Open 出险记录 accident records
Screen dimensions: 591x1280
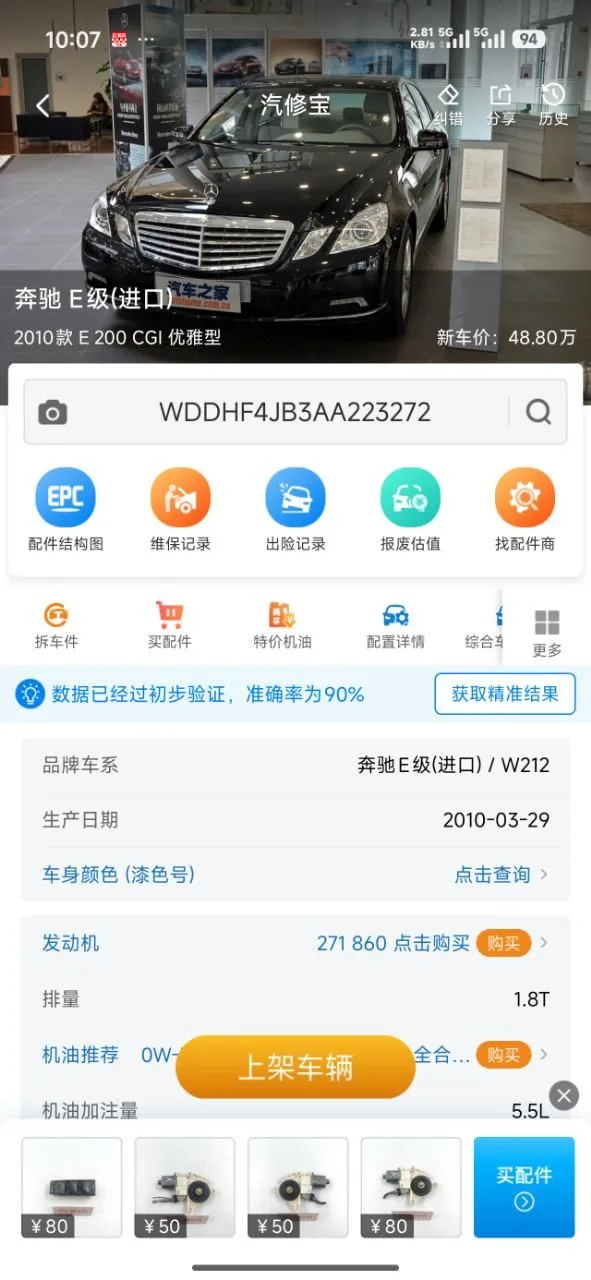point(295,510)
